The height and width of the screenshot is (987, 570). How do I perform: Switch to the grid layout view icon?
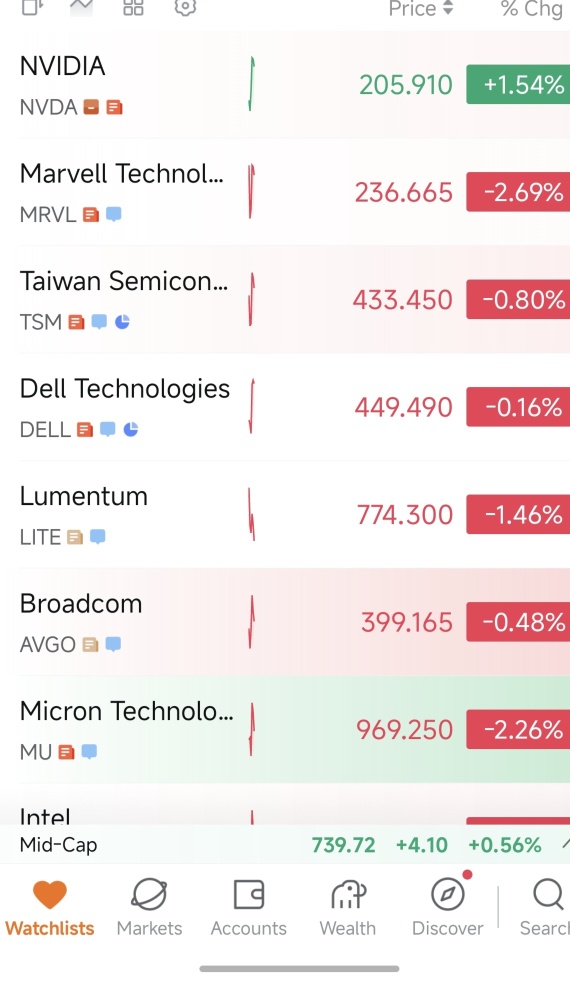tap(133, 8)
